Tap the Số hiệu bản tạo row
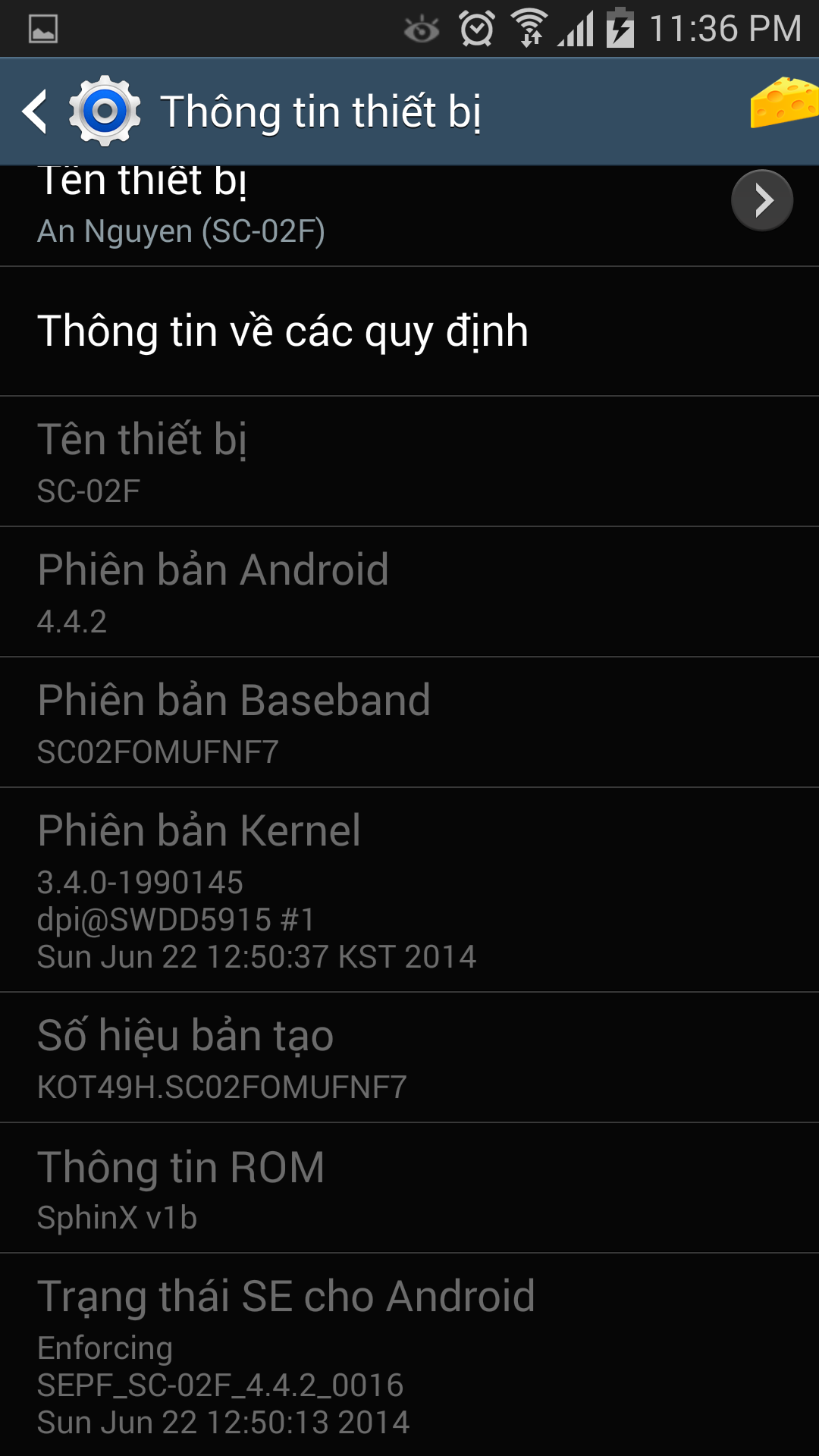Screen dimensions: 819x1456 [x=409, y=1058]
